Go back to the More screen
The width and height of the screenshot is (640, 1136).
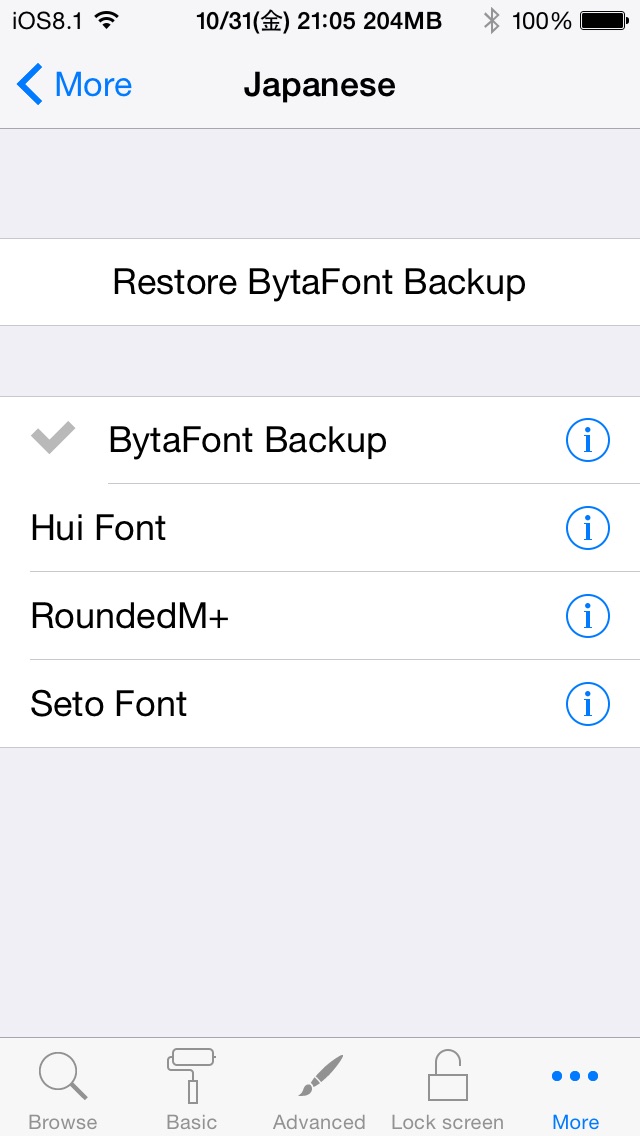tap(74, 85)
